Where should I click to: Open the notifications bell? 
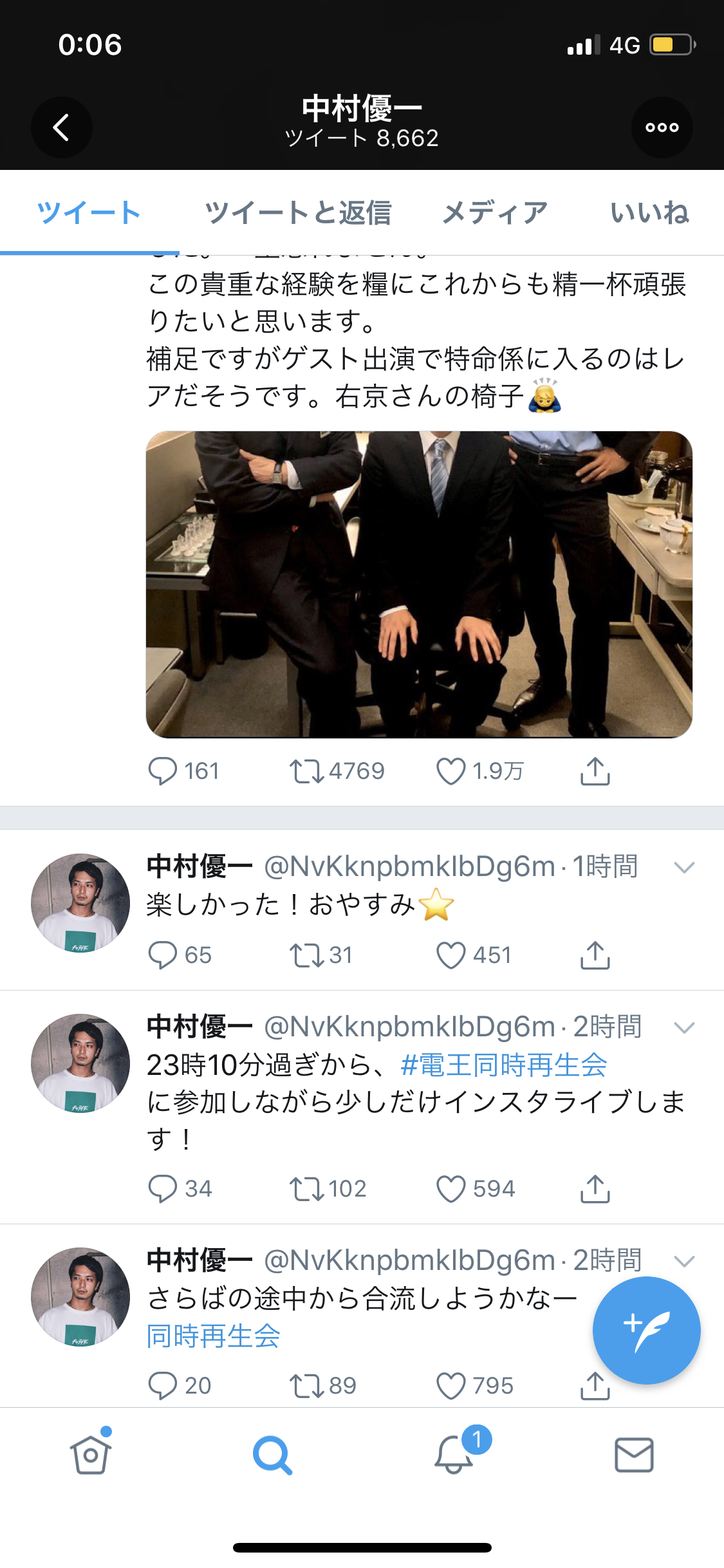454,1455
